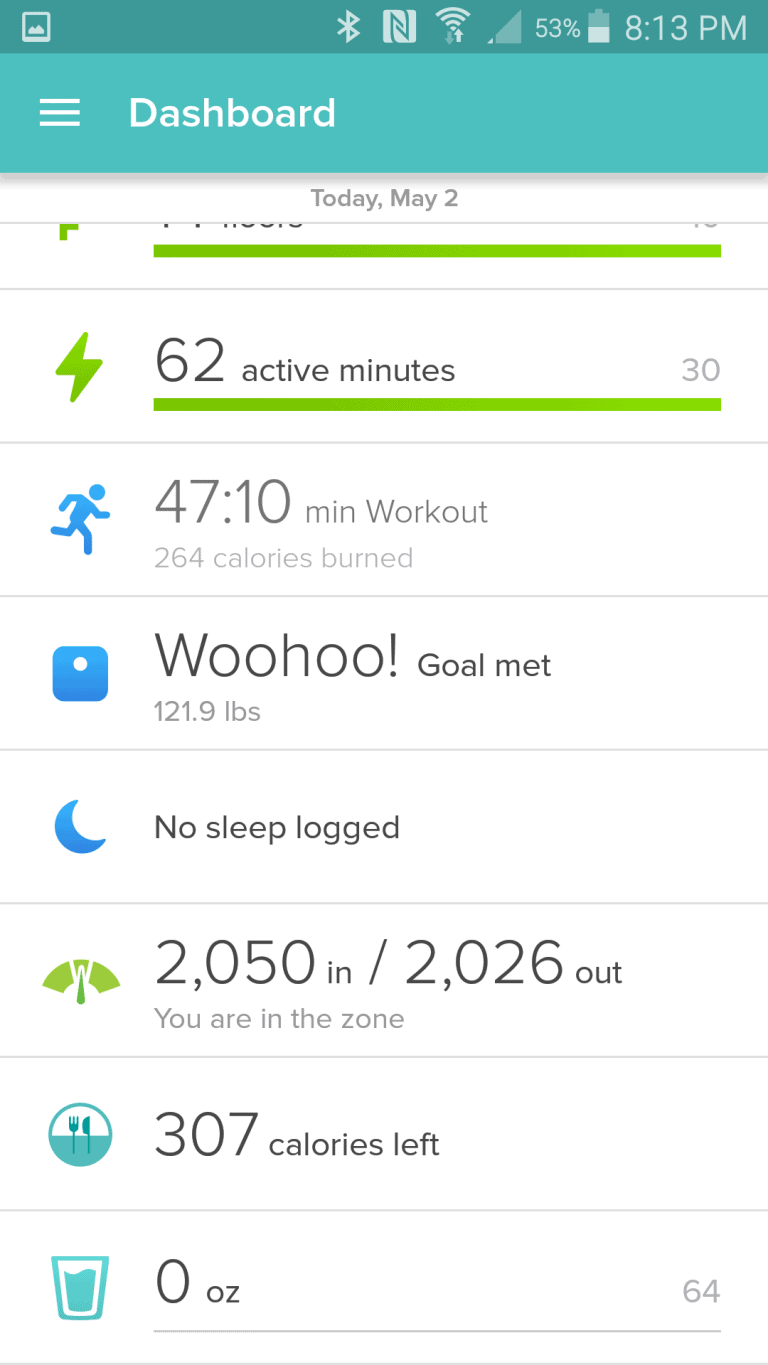Tap the No sleep logged row

tap(384, 827)
